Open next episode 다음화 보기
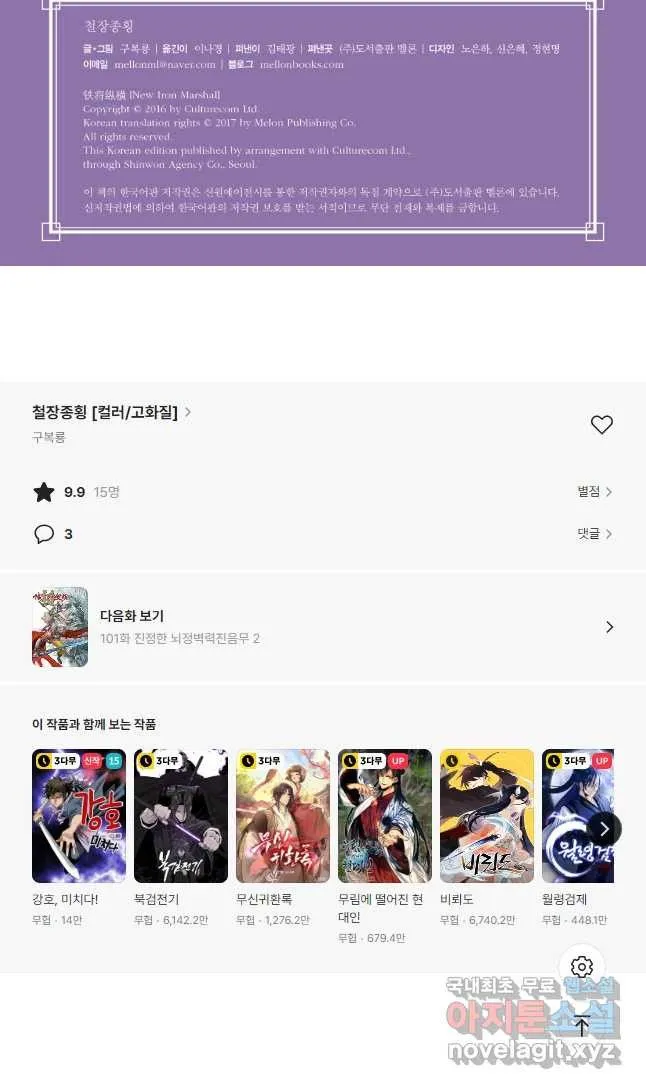Screen dimensions: 646x1089 pyautogui.click(x=323, y=626)
